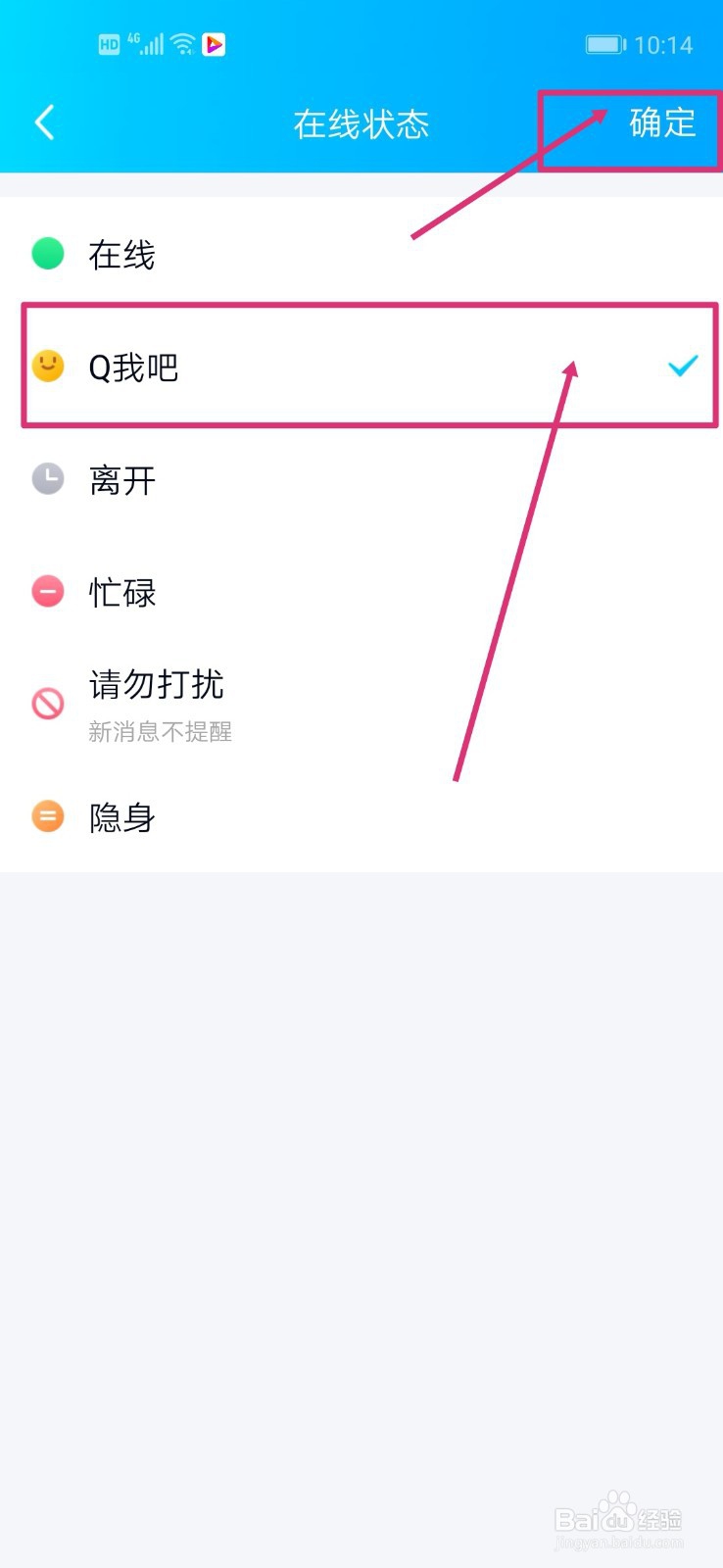This screenshot has width=723, height=1568.
Task: Tap the green online status dot icon
Action: [x=47, y=253]
